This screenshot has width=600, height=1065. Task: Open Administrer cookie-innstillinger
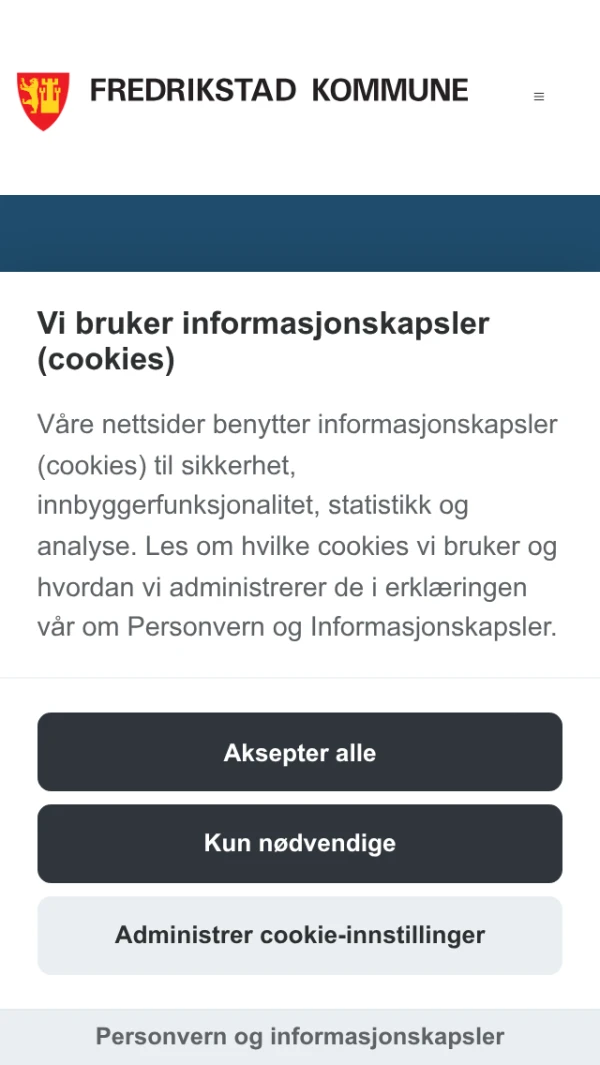click(300, 935)
